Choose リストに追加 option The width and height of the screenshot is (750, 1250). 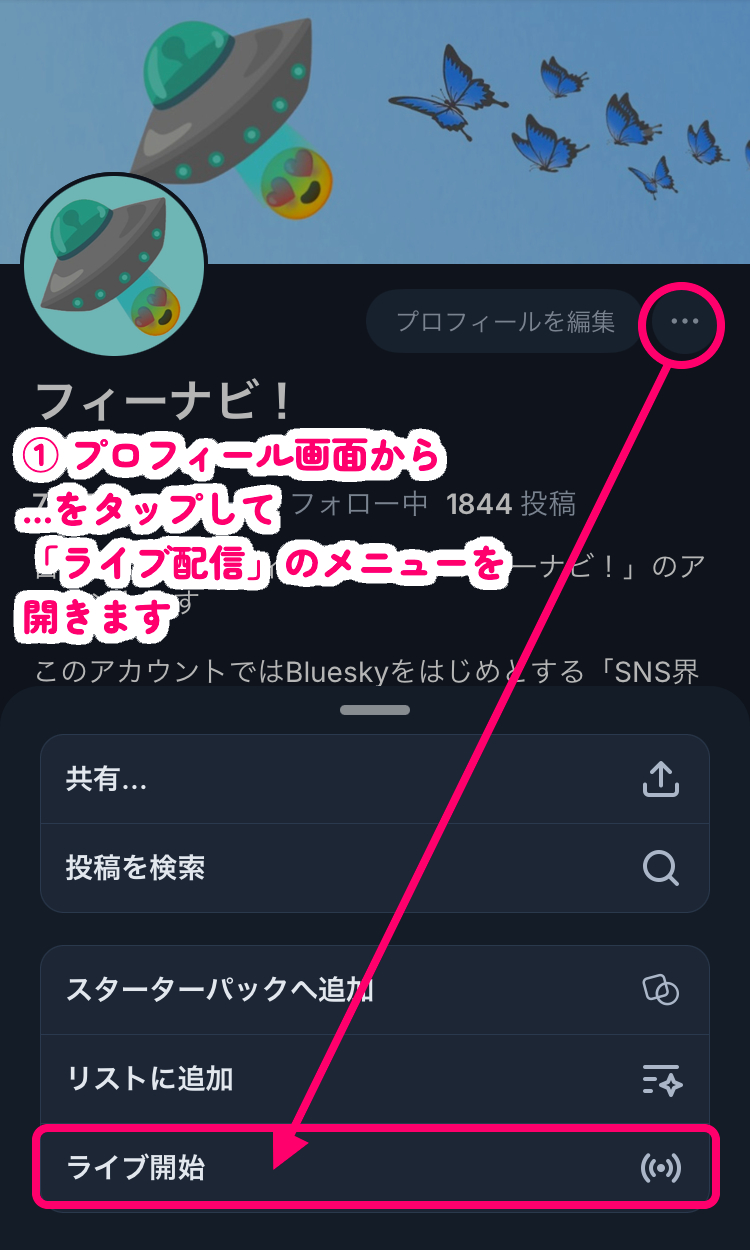tap(374, 1079)
